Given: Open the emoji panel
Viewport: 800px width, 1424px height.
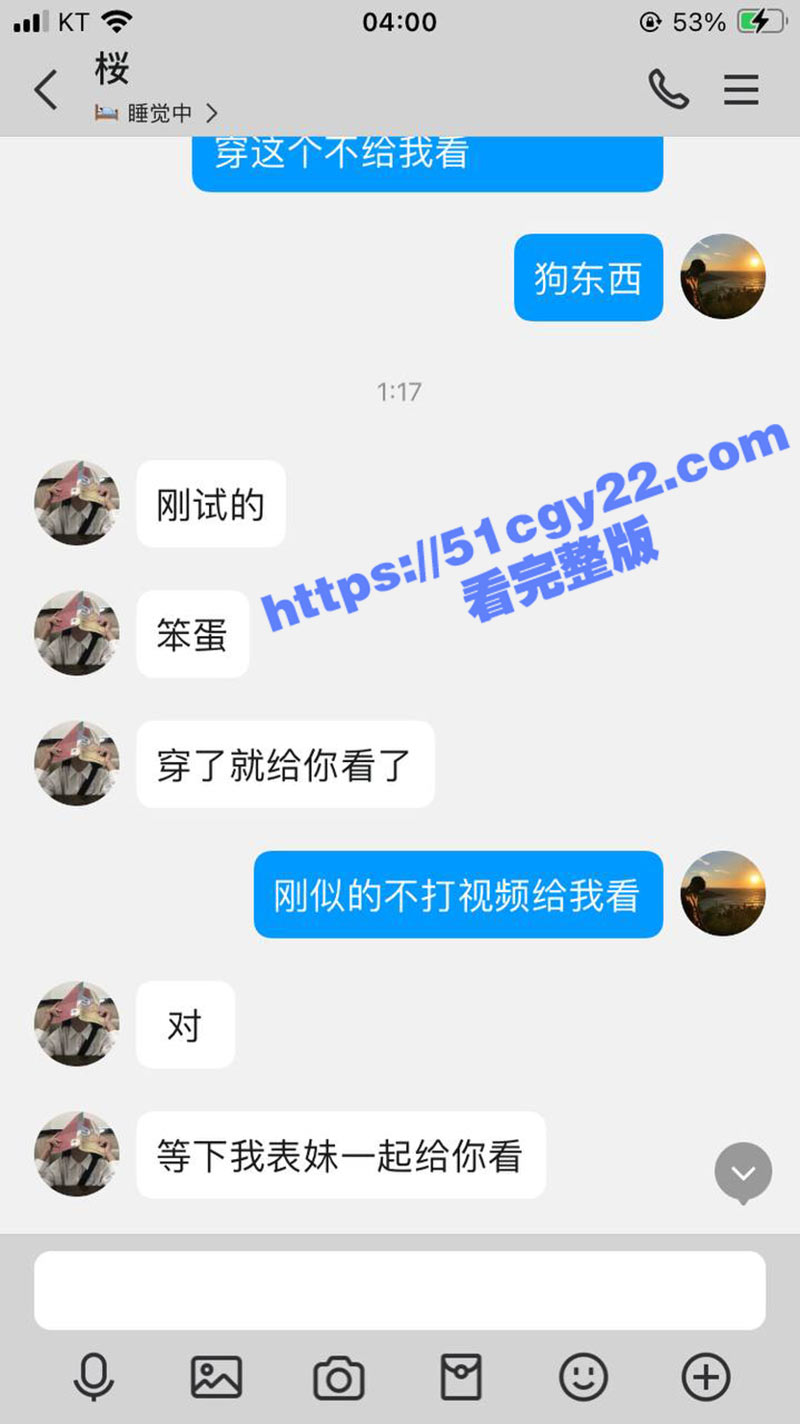Looking at the screenshot, I should click(x=583, y=1378).
